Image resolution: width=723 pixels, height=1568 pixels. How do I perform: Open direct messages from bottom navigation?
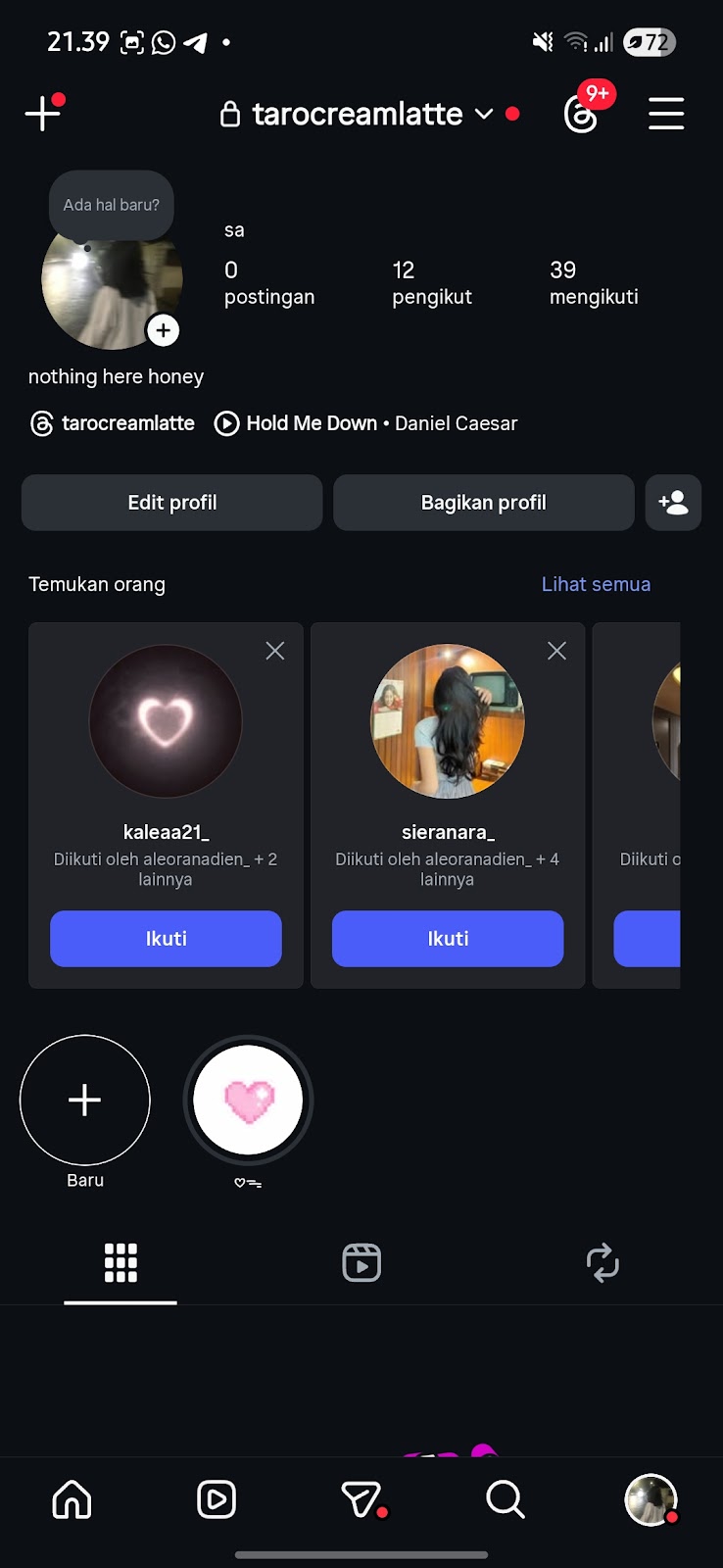point(361,1499)
